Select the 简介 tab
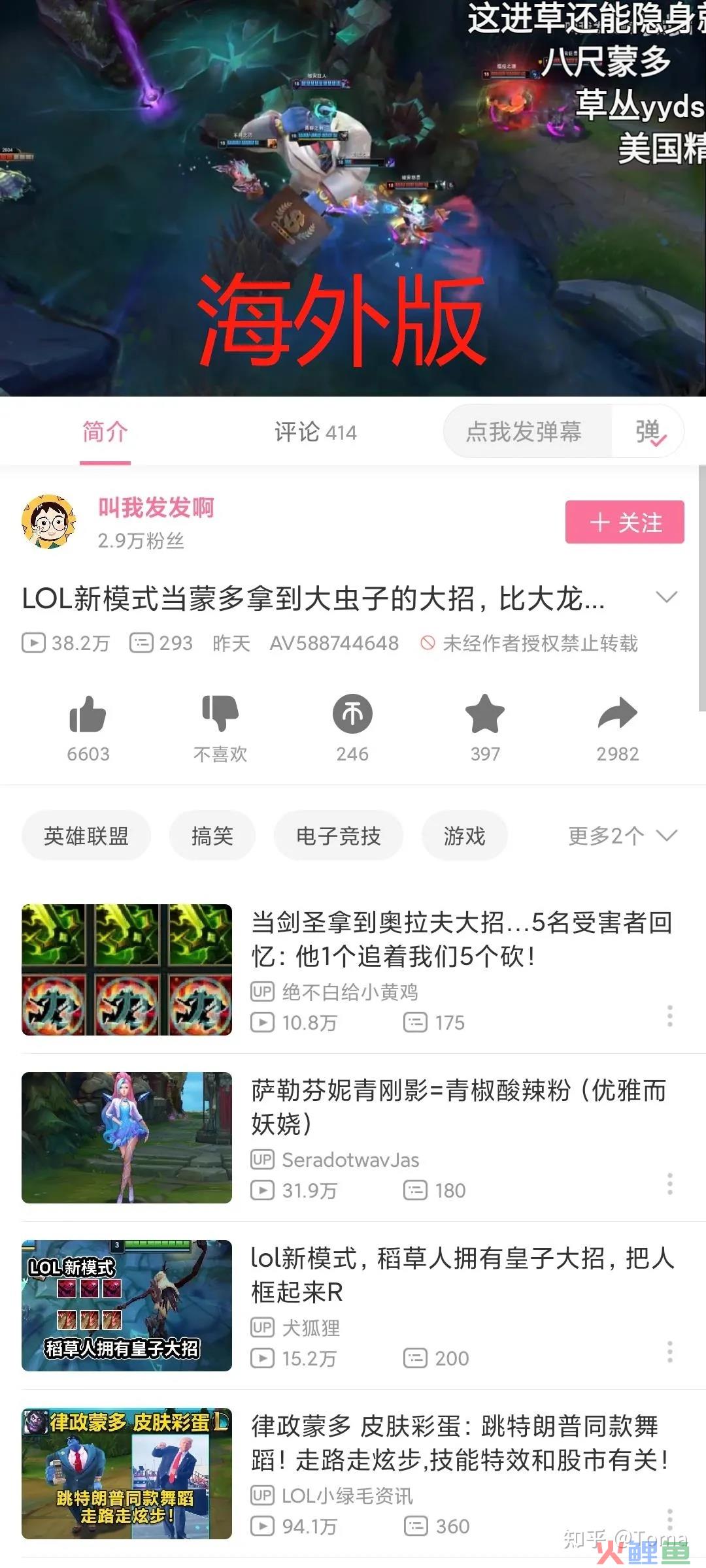Screen dimensions: 706x1568 pos(105,432)
